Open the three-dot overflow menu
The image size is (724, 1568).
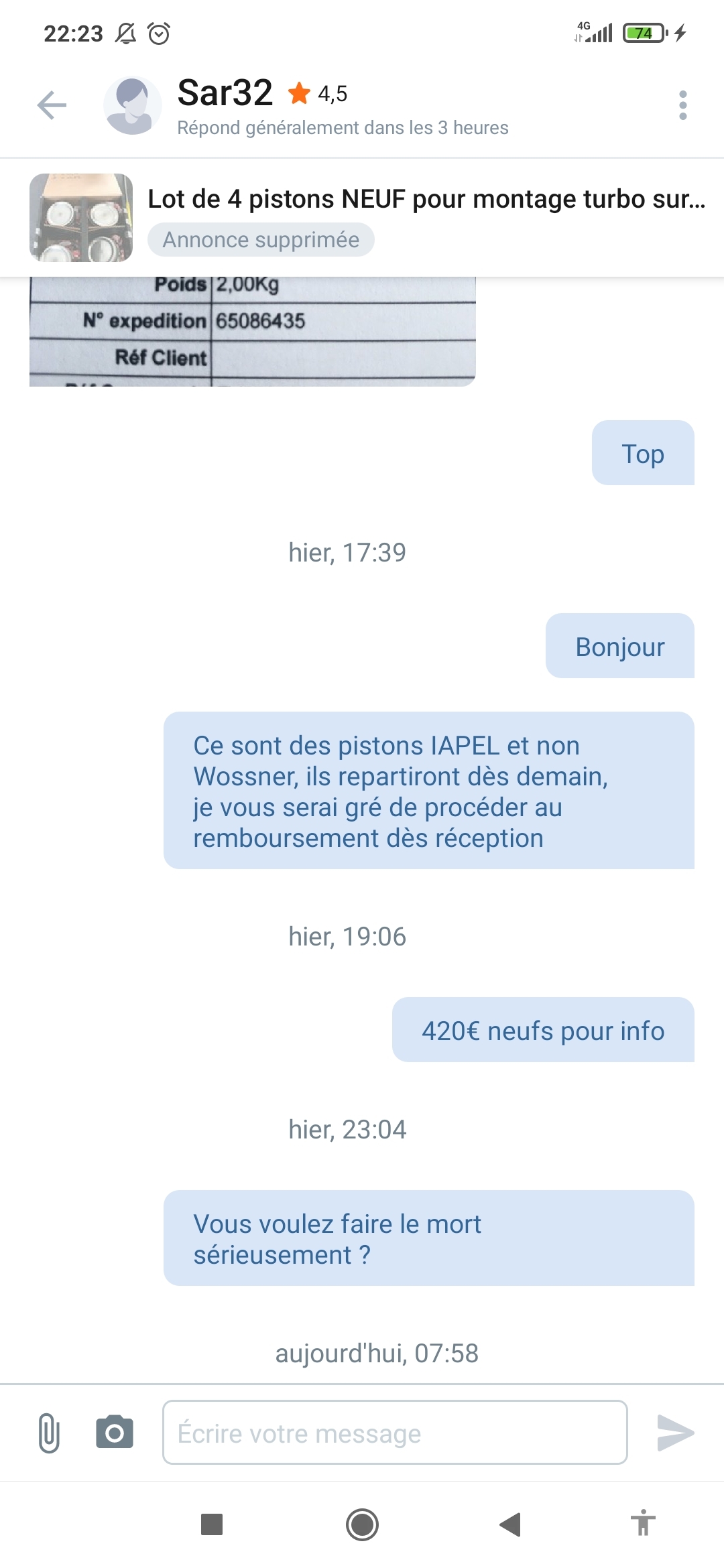(682, 105)
